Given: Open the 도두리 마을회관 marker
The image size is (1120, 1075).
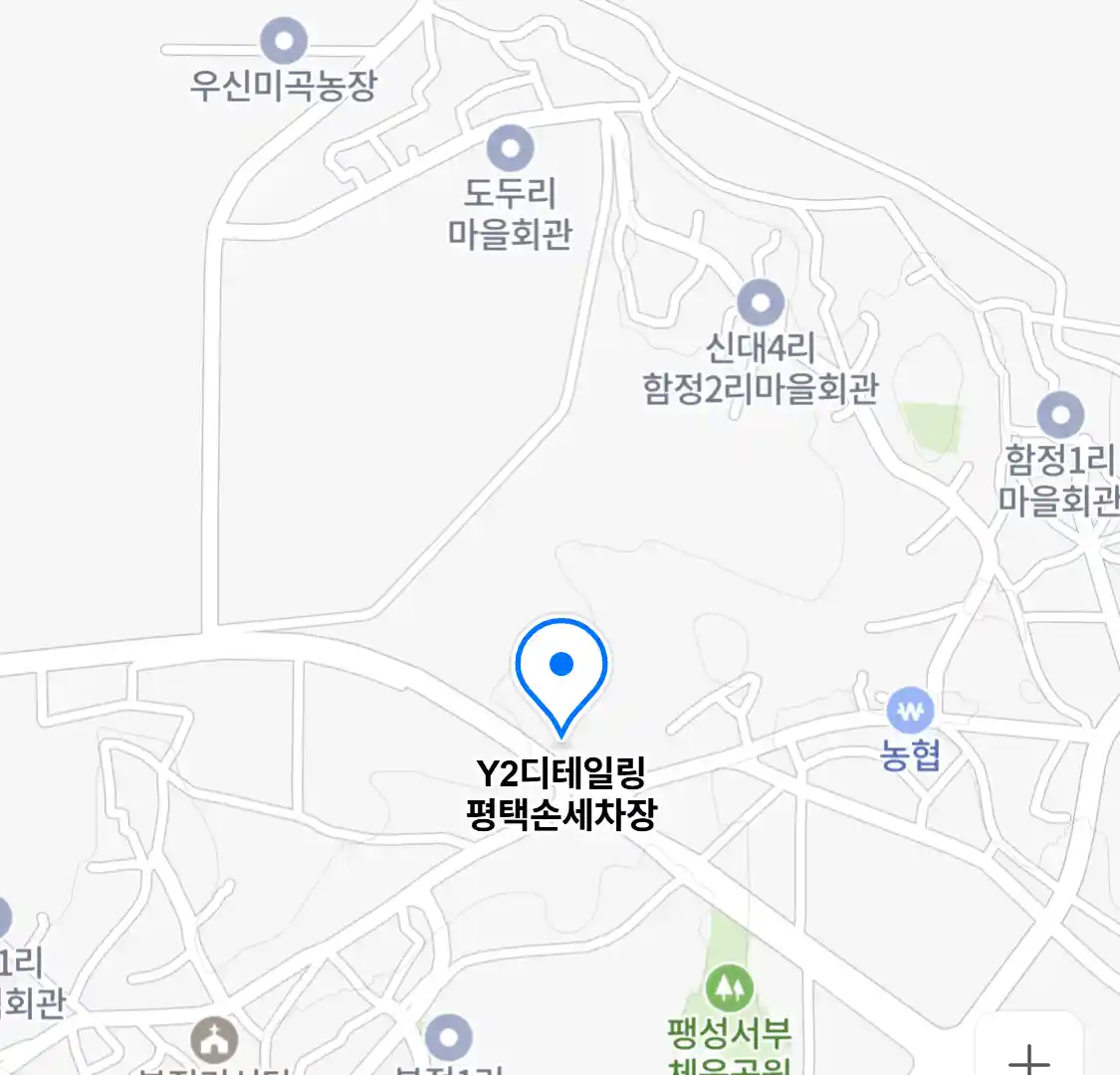Looking at the screenshot, I should pyautogui.click(x=510, y=150).
